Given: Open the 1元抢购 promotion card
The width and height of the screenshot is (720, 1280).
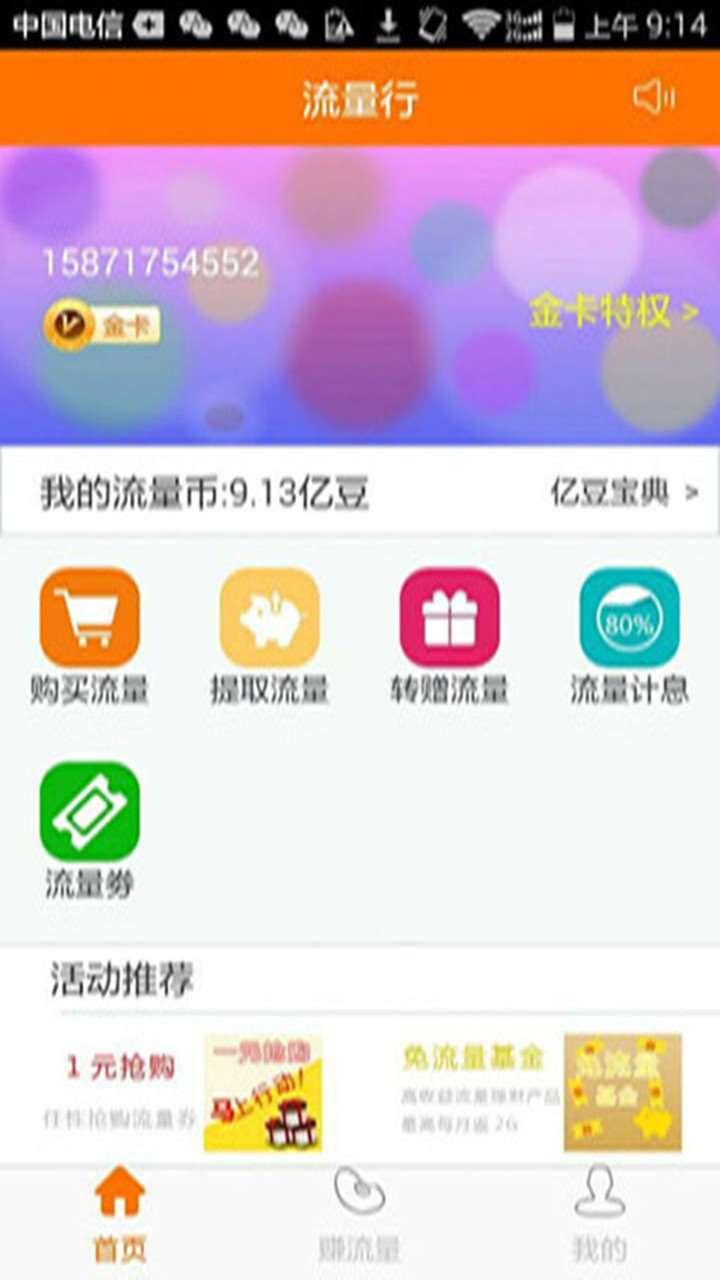Looking at the screenshot, I should 181,1092.
